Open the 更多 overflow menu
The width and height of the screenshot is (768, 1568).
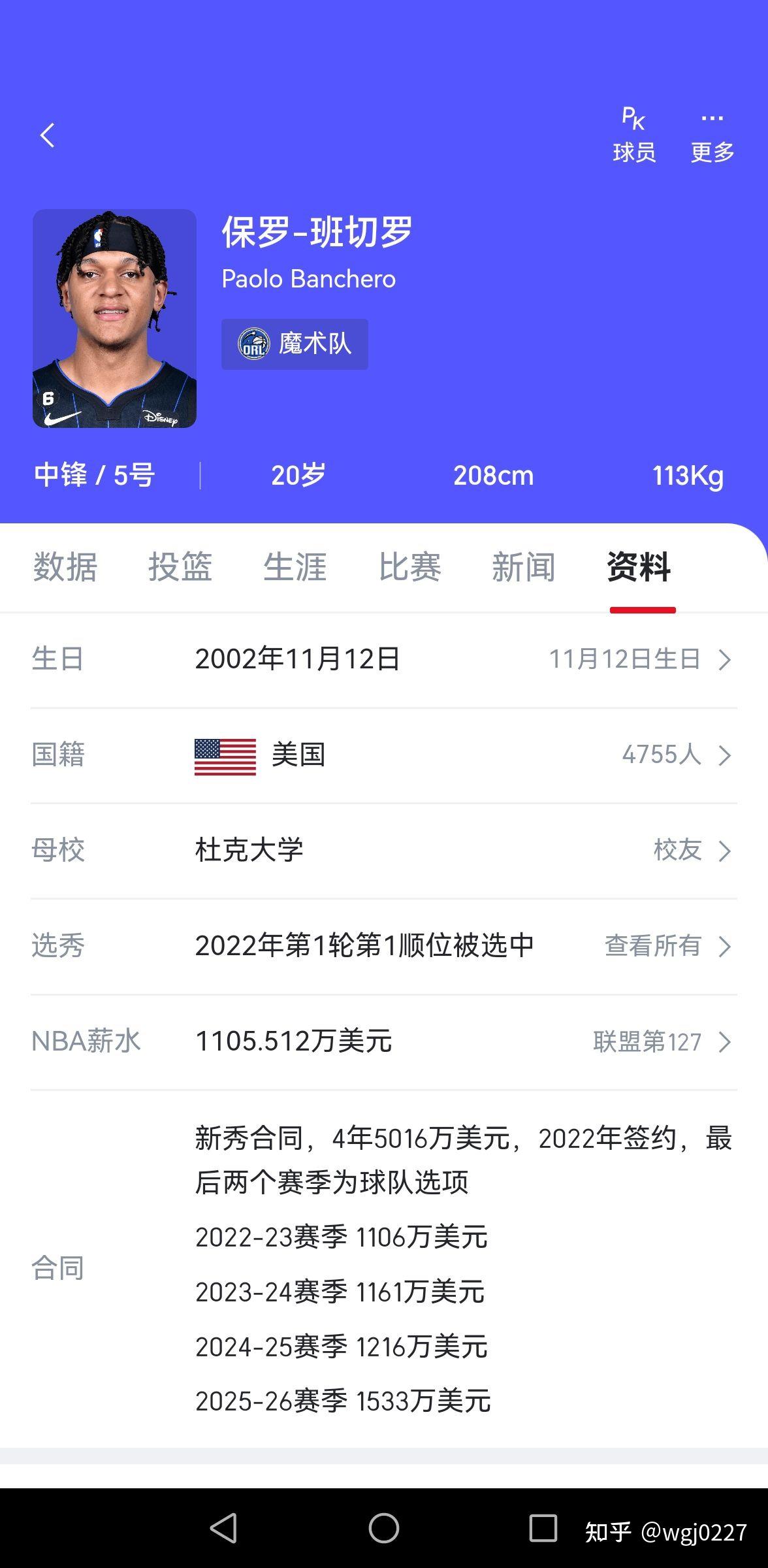point(712,135)
